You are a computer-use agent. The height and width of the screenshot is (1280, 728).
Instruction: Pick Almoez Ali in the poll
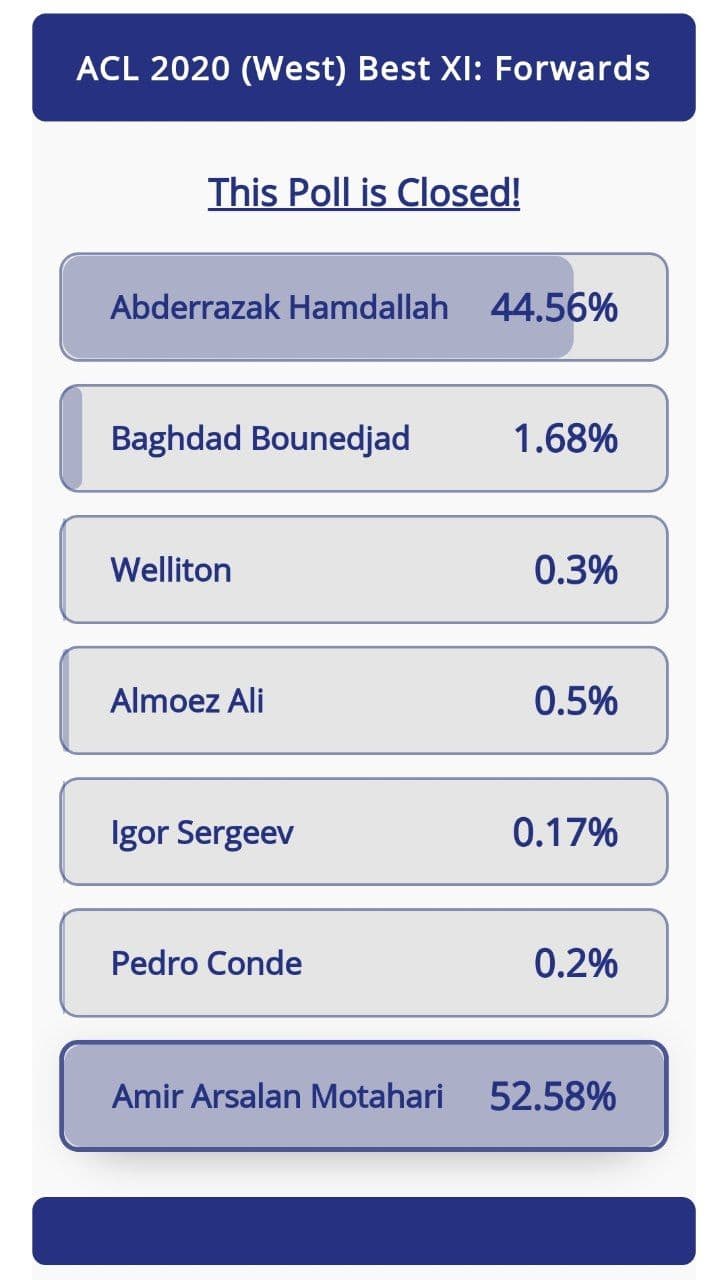tap(364, 700)
